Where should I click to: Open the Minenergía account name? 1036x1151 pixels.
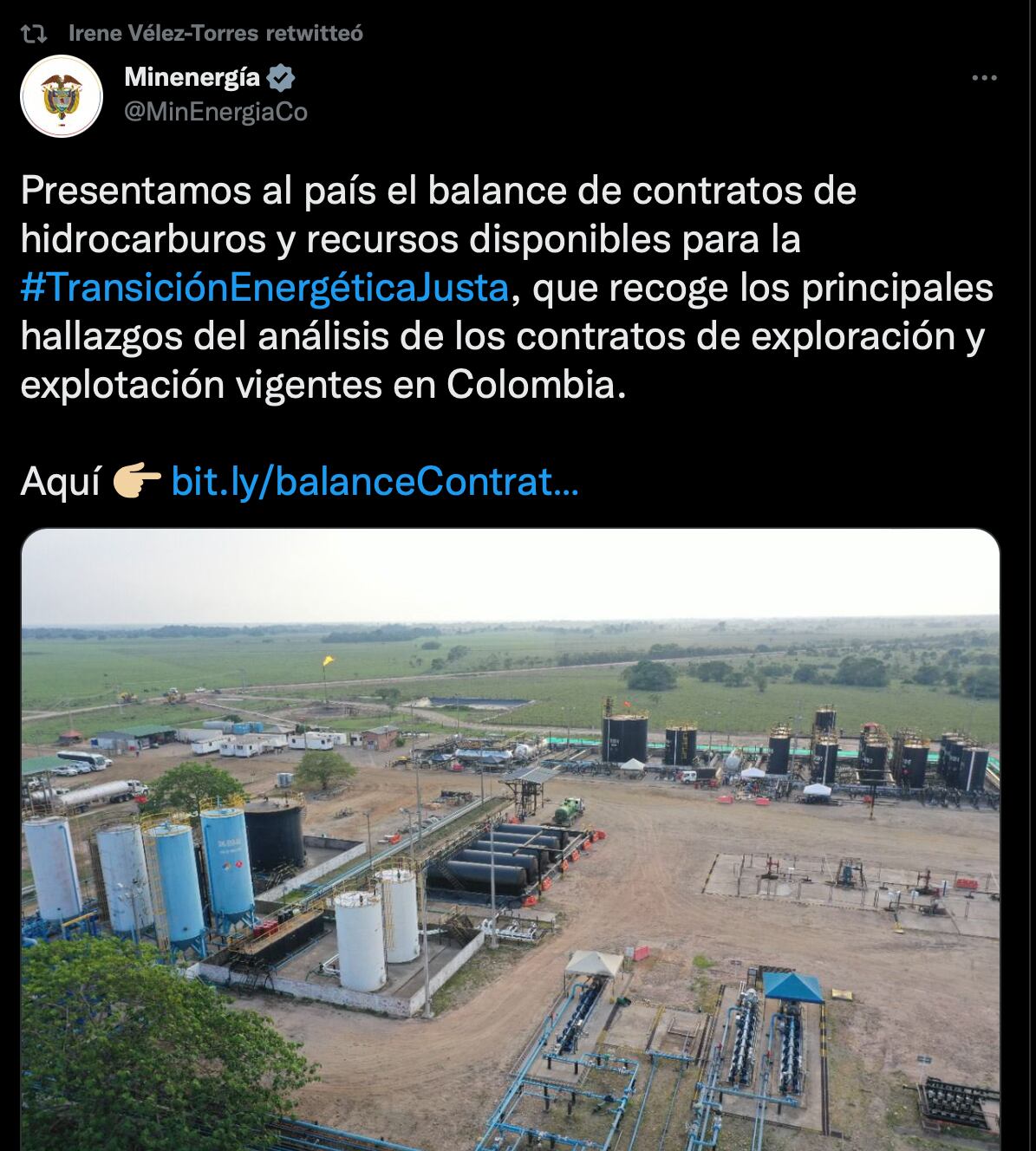click(192, 77)
